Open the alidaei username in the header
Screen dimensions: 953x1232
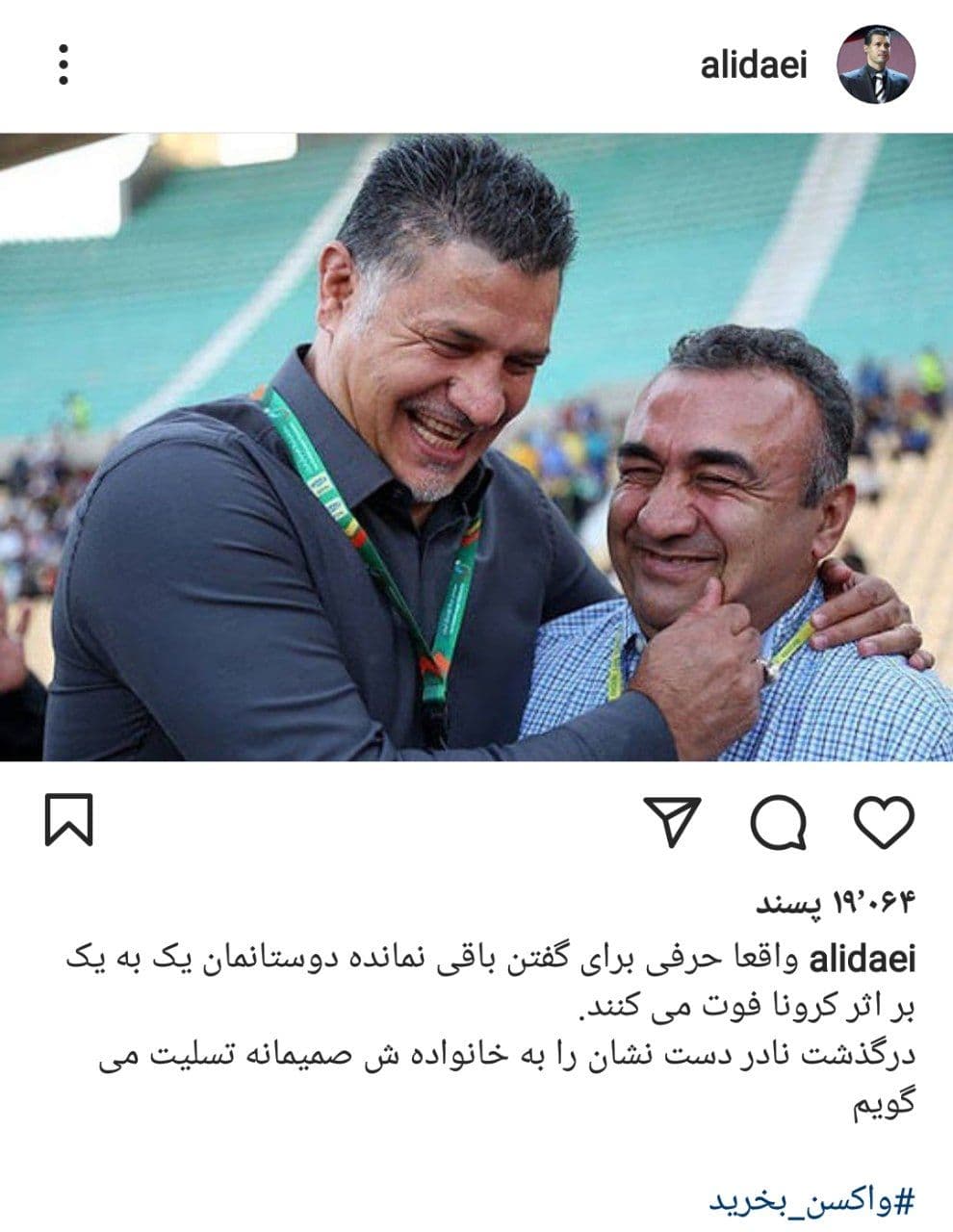(x=754, y=65)
